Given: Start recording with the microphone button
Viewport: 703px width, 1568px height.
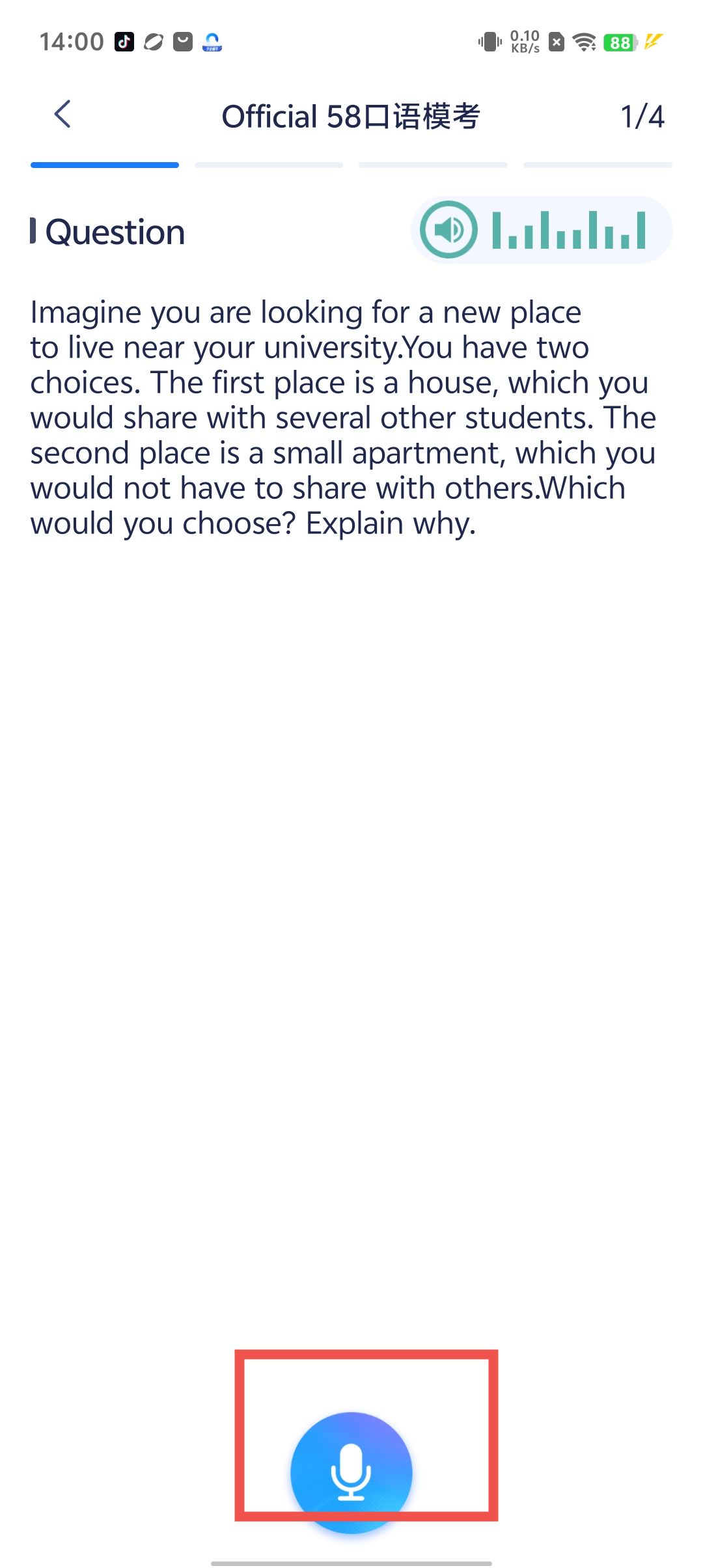Looking at the screenshot, I should click(351, 1472).
